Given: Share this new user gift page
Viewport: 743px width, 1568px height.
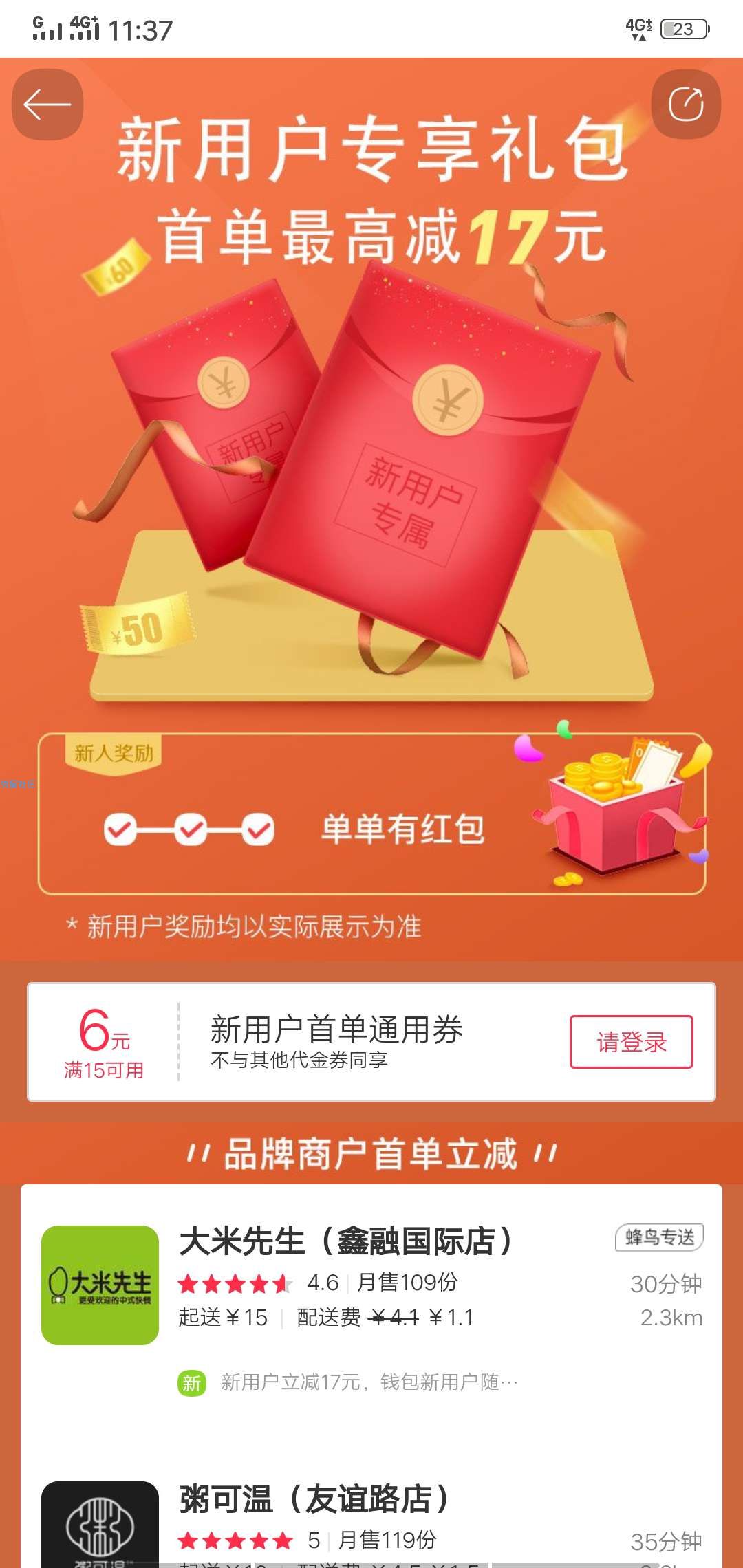Looking at the screenshot, I should point(686,105).
